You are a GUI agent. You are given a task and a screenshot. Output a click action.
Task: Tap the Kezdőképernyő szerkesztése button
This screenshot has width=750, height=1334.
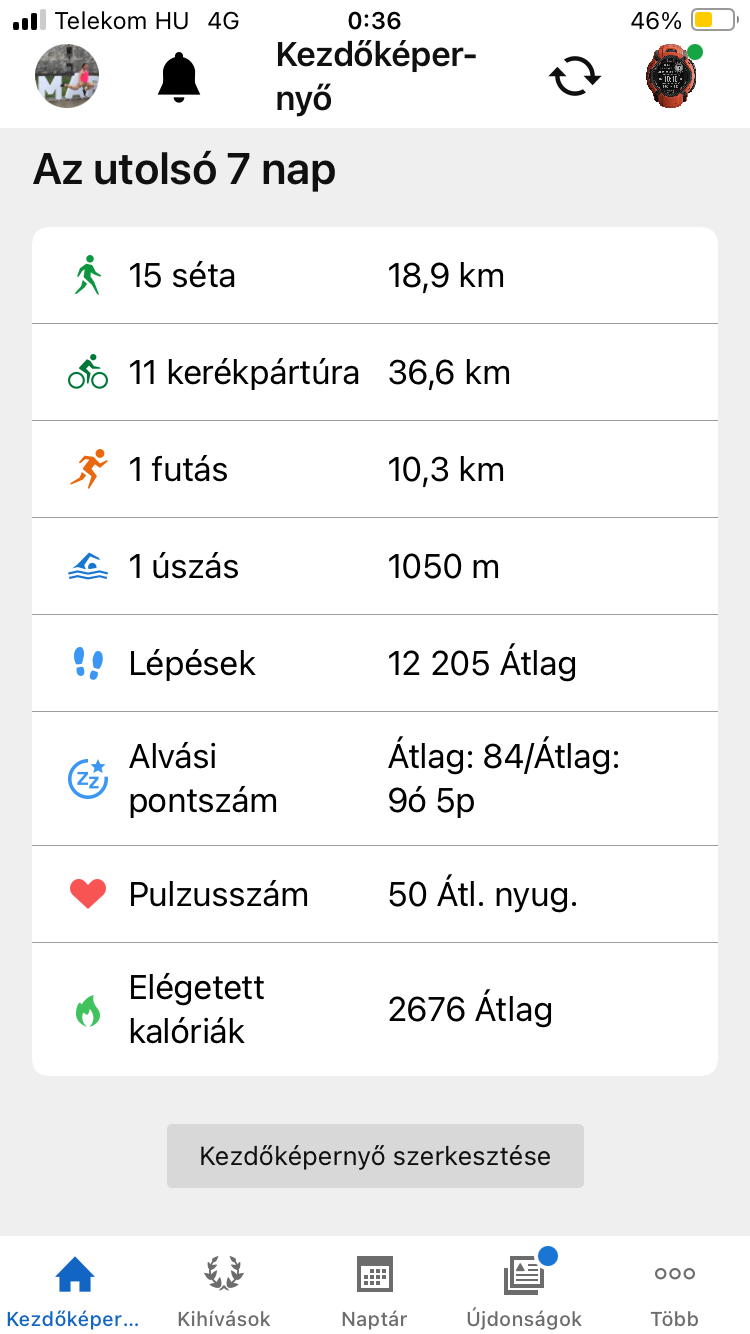click(x=375, y=1157)
